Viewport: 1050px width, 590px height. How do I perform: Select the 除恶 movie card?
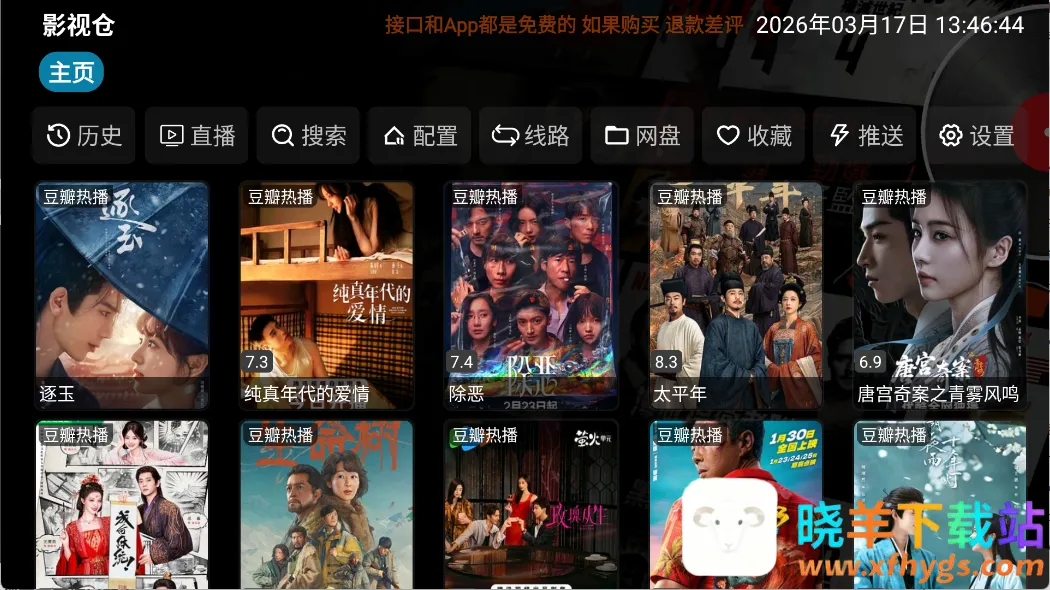tap(531, 295)
